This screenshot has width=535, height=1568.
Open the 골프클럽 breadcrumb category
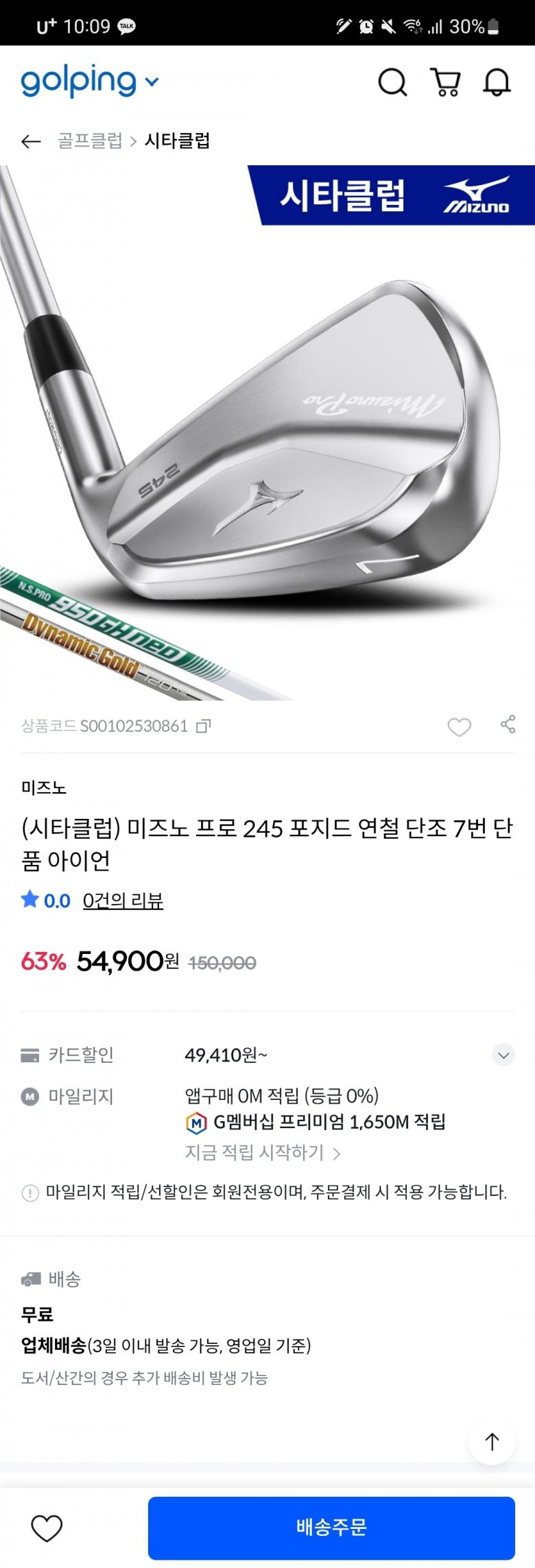tap(89, 141)
